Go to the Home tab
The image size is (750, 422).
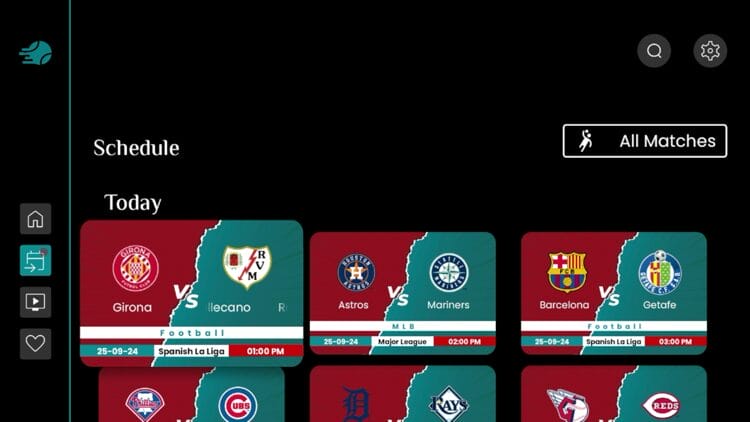35,219
